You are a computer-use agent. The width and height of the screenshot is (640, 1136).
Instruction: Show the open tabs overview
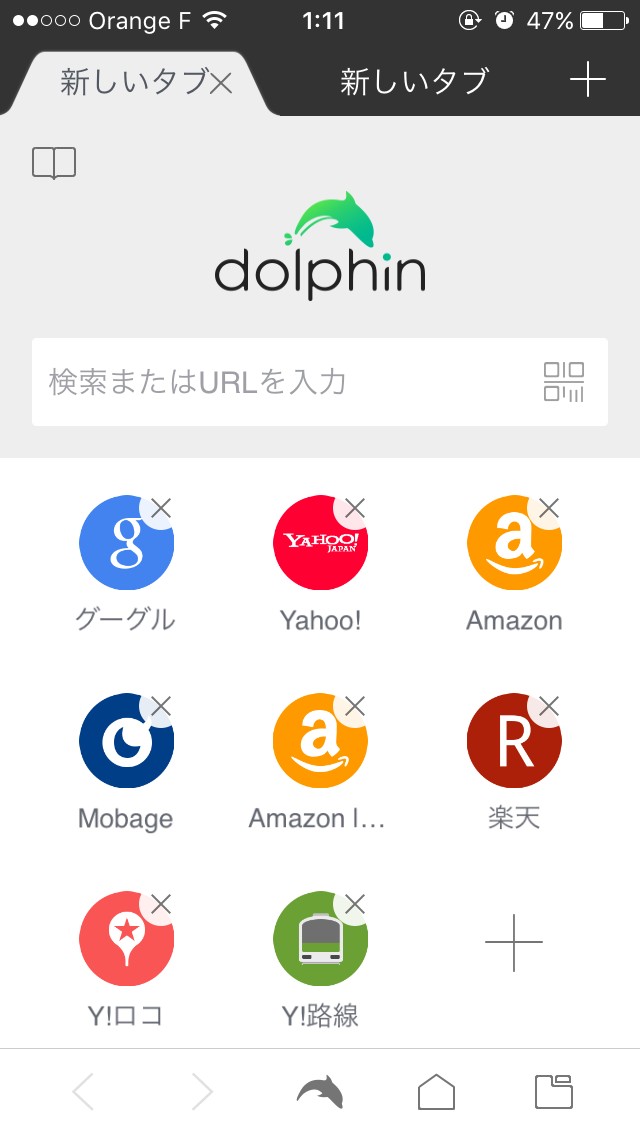tap(553, 1092)
